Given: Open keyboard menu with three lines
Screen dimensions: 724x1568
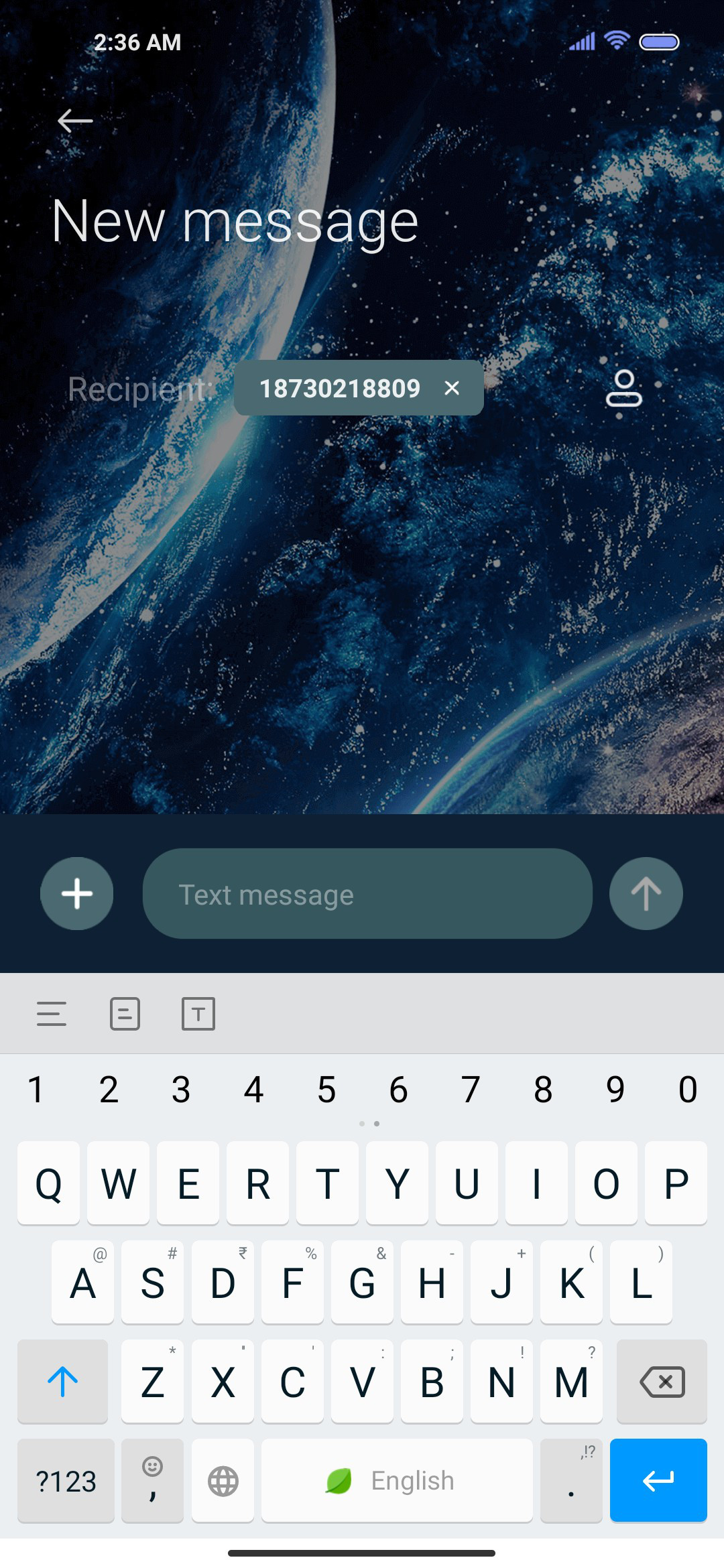Looking at the screenshot, I should pos(52,1014).
